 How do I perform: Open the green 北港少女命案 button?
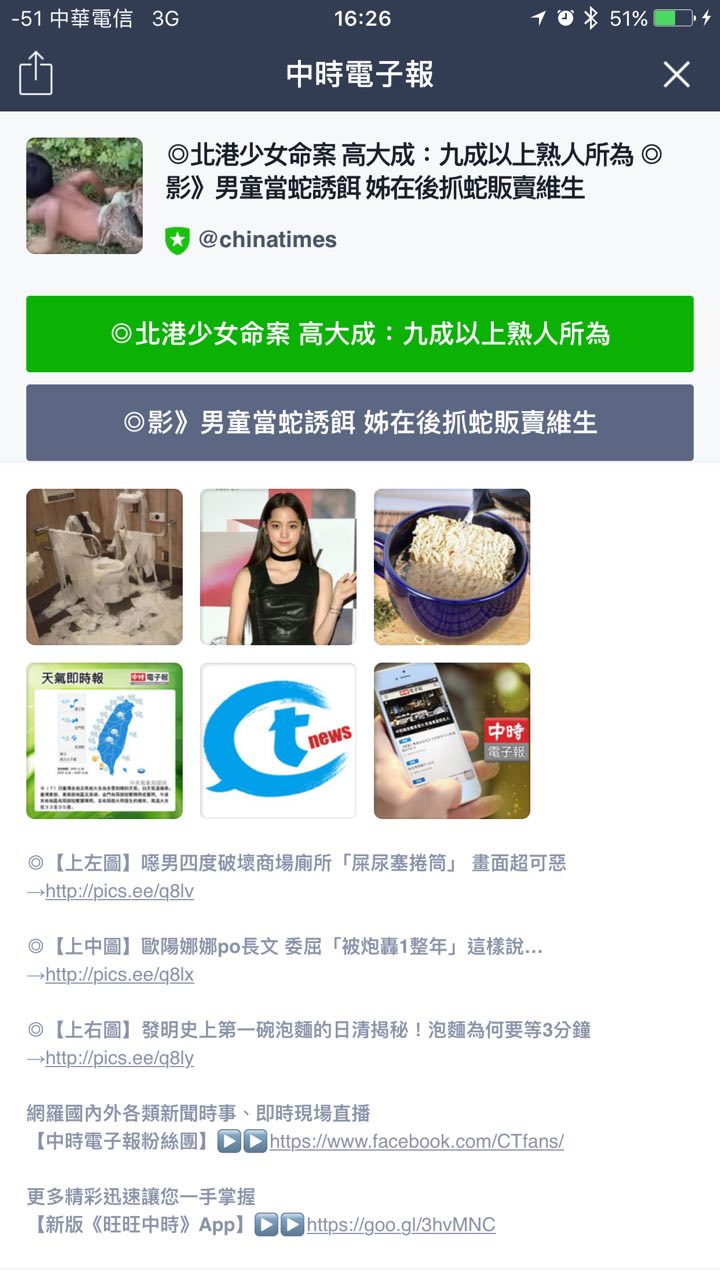(360, 334)
